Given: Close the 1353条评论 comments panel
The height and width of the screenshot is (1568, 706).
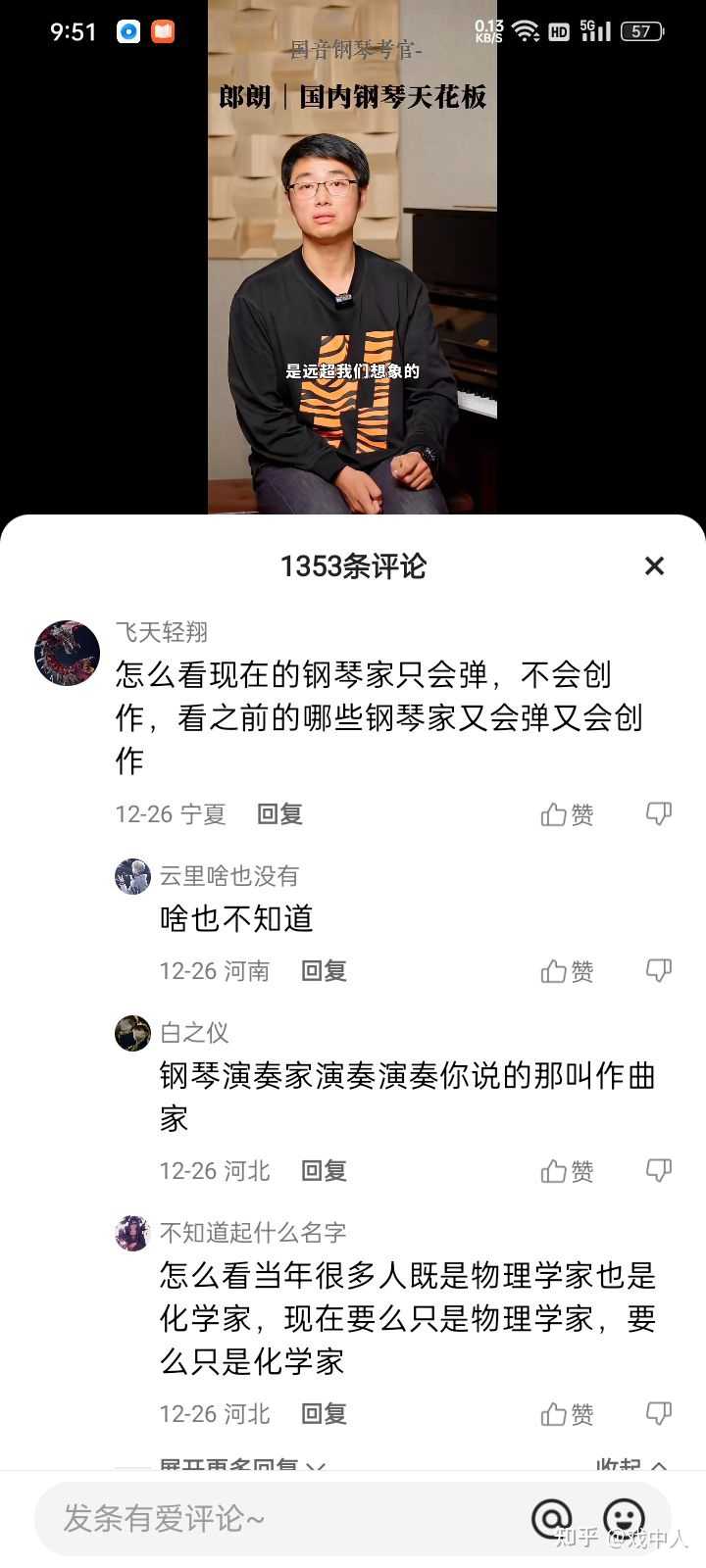Looking at the screenshot, I should (x=654, y=565).
